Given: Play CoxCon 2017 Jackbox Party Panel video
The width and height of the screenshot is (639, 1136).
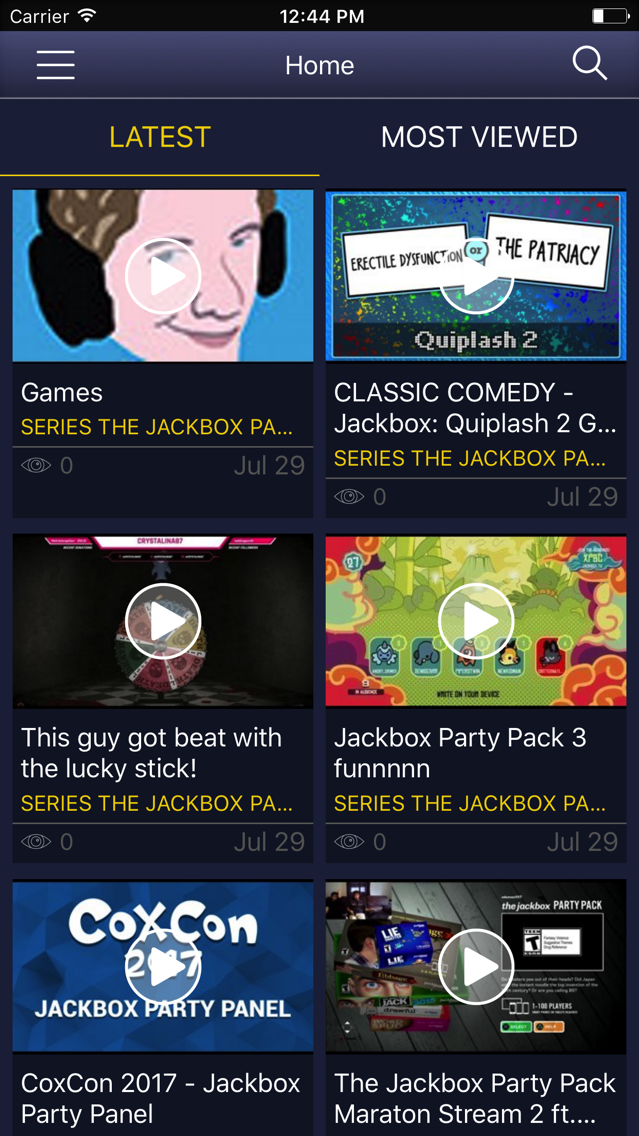Looking at the screenshot, I should click(x=163, y=966).
